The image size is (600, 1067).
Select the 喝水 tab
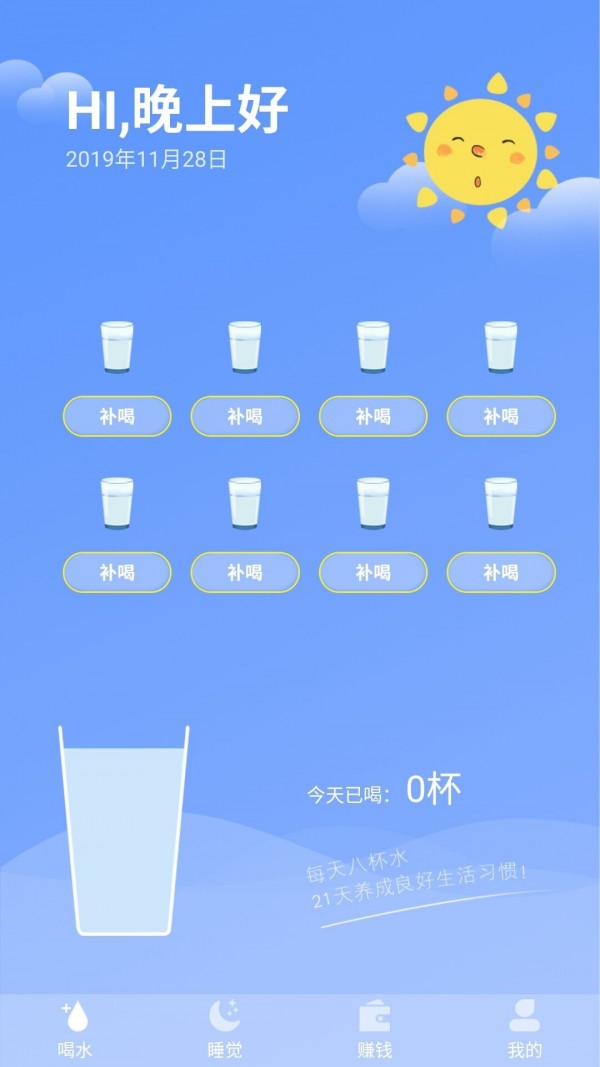tap(75, 1029)
